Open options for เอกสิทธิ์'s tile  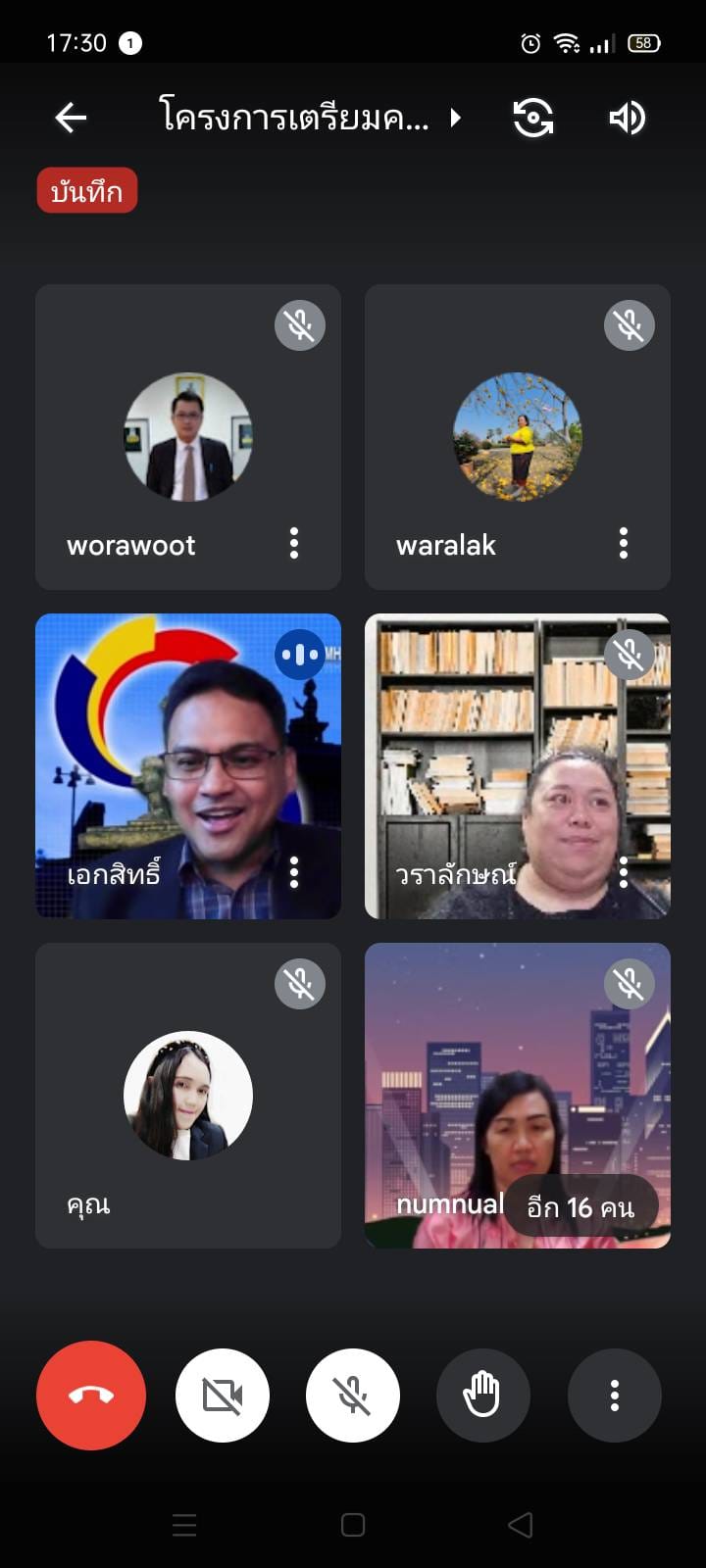tap(294, 872)
